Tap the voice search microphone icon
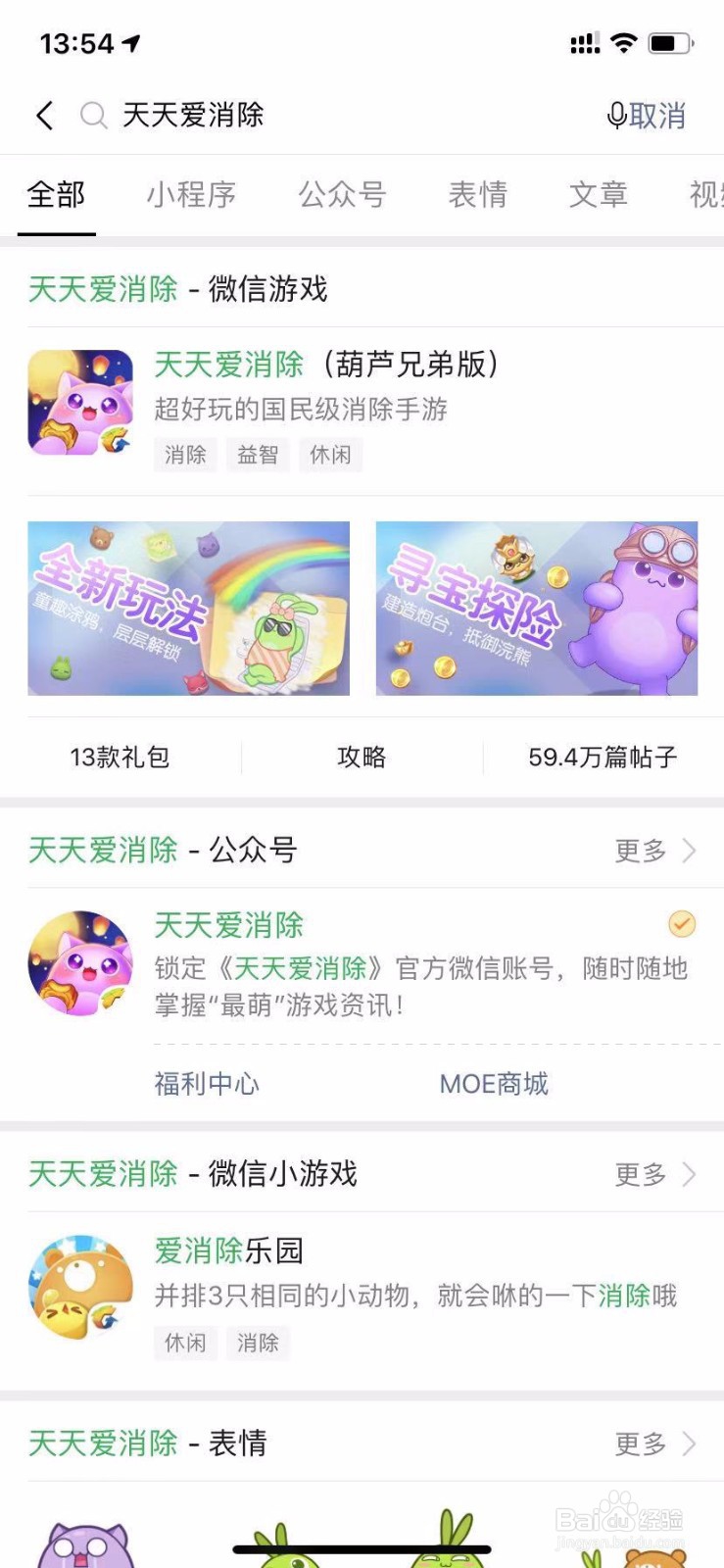Viewport: 724px width, 1568px height. coord(615,115)
